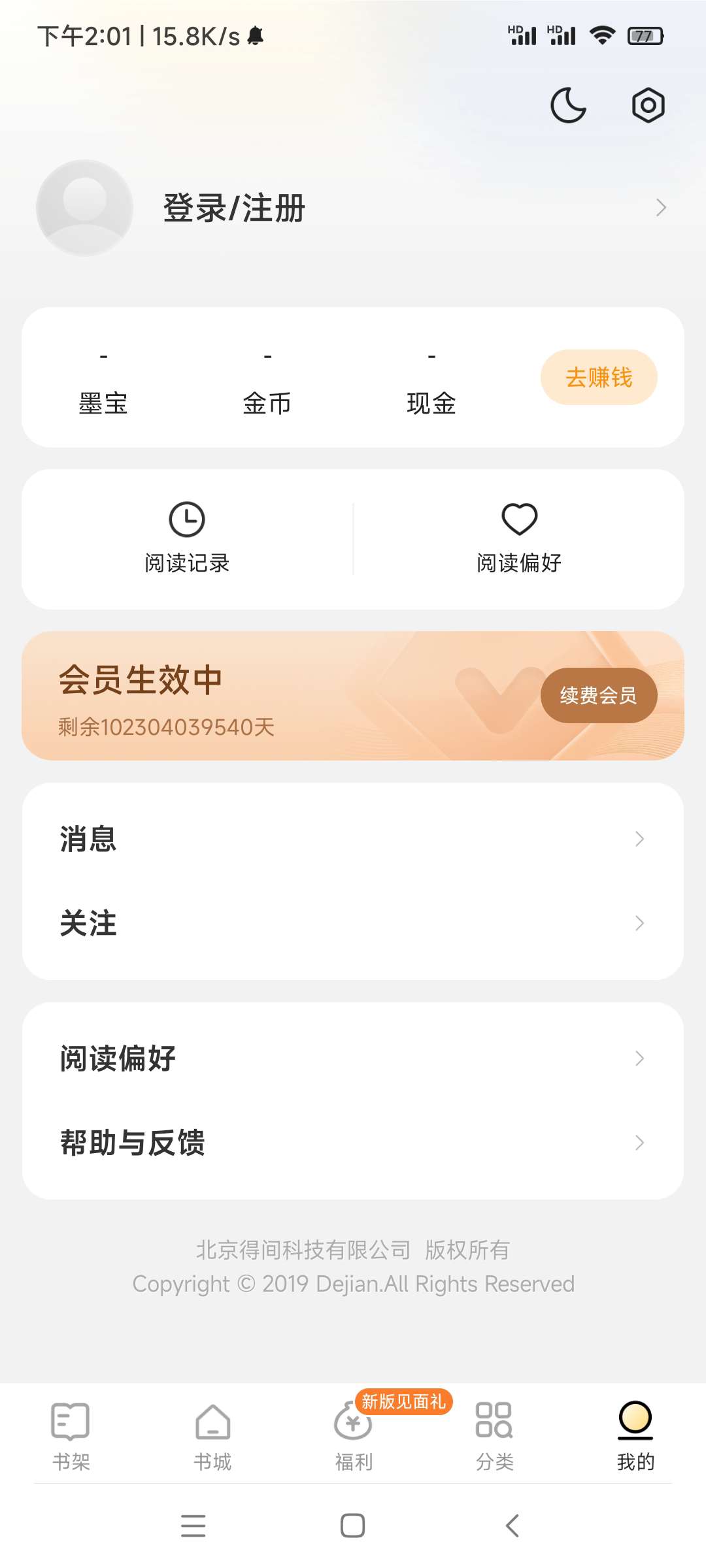Open the 消息 messages row
The image size is (706, 1568).
[x=353, y=839]
